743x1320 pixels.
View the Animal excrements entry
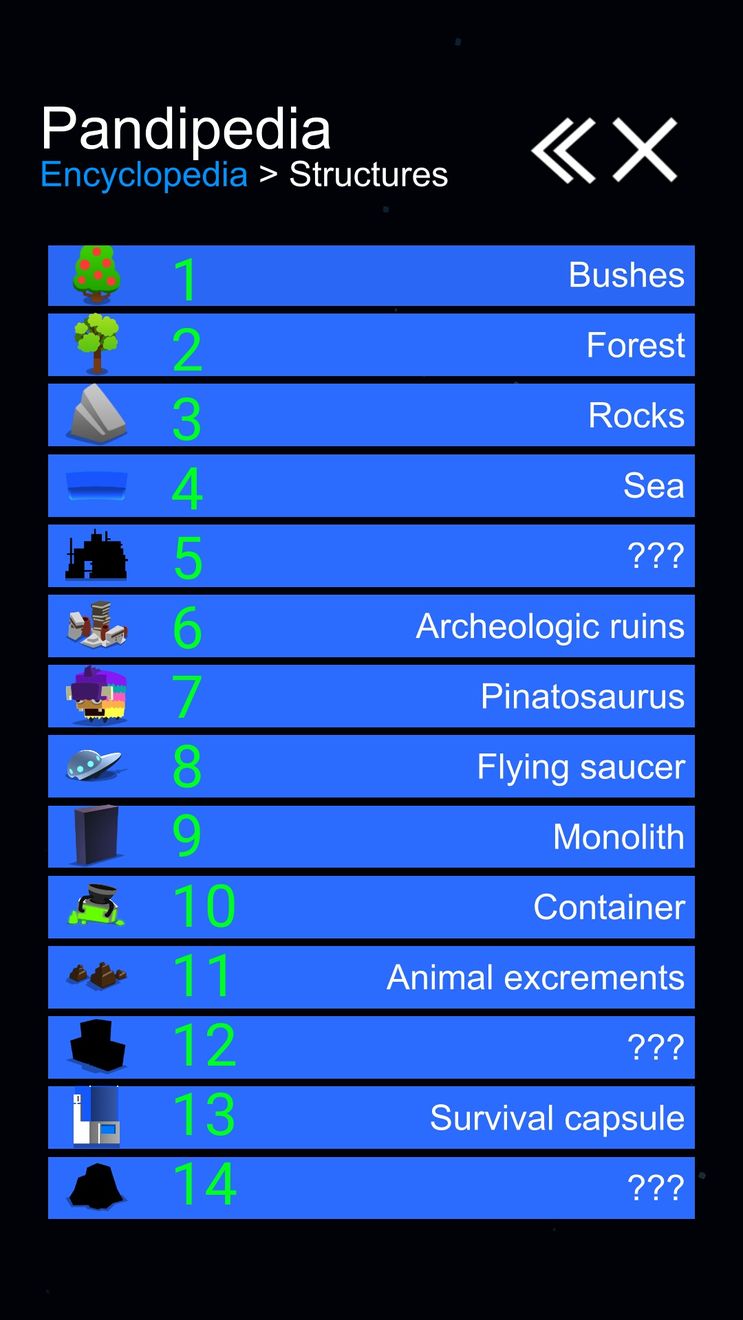pos(371,977)
